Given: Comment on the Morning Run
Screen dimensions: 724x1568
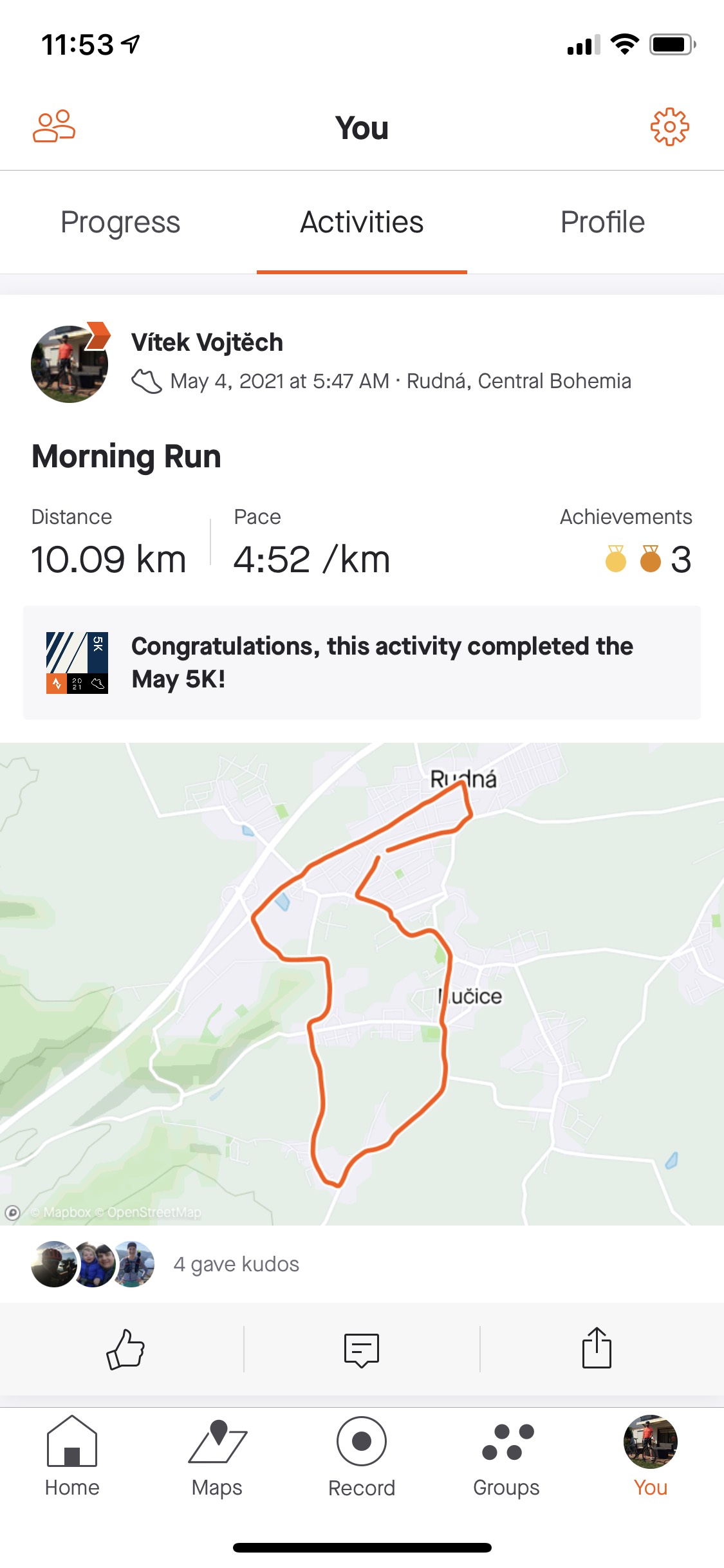Looking at the screenshot, I should (362, 1350).
